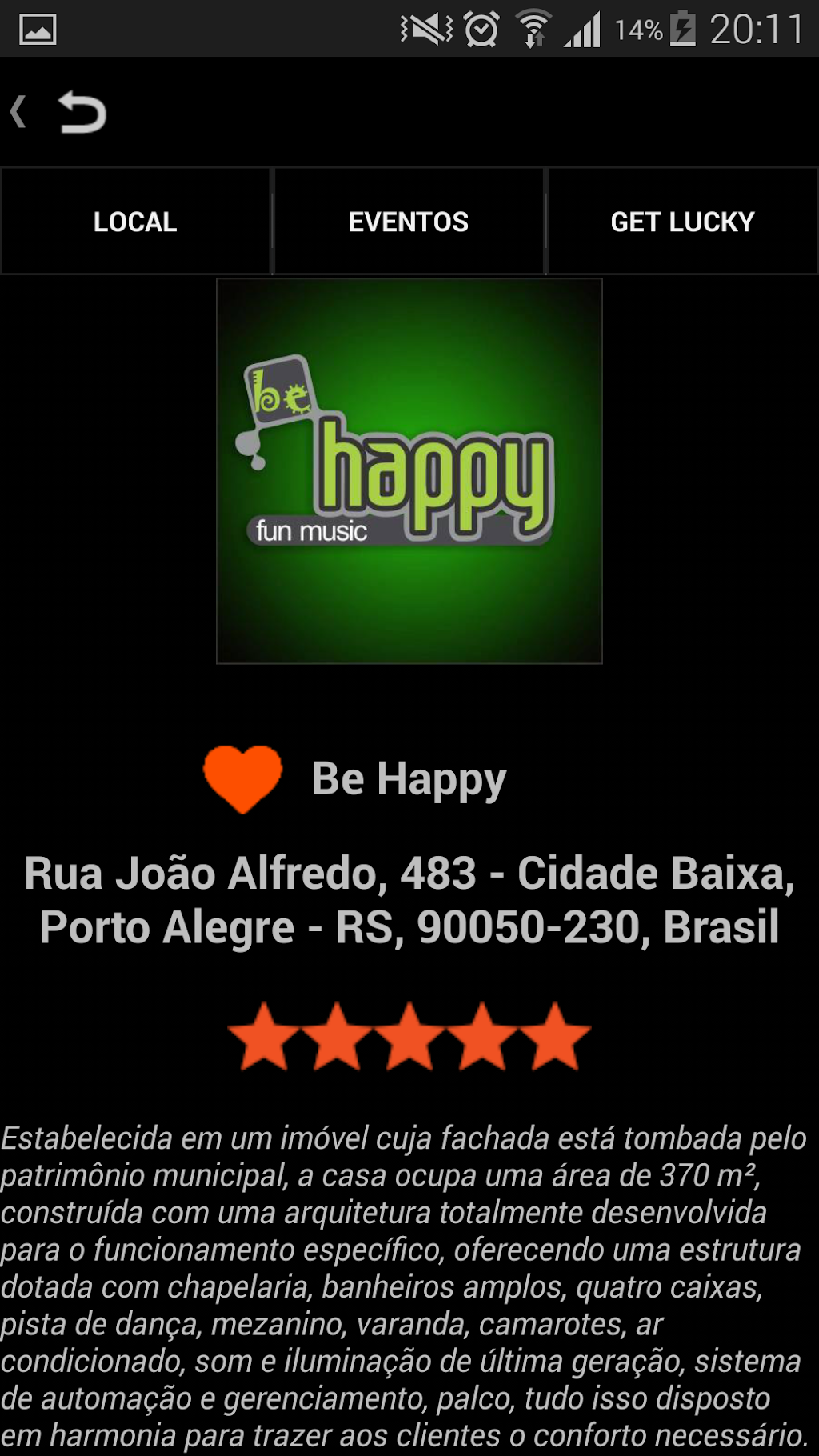Rate Be Happy using the stars
This screenshot has width=819, height=1456.
tap(409, 1037)
